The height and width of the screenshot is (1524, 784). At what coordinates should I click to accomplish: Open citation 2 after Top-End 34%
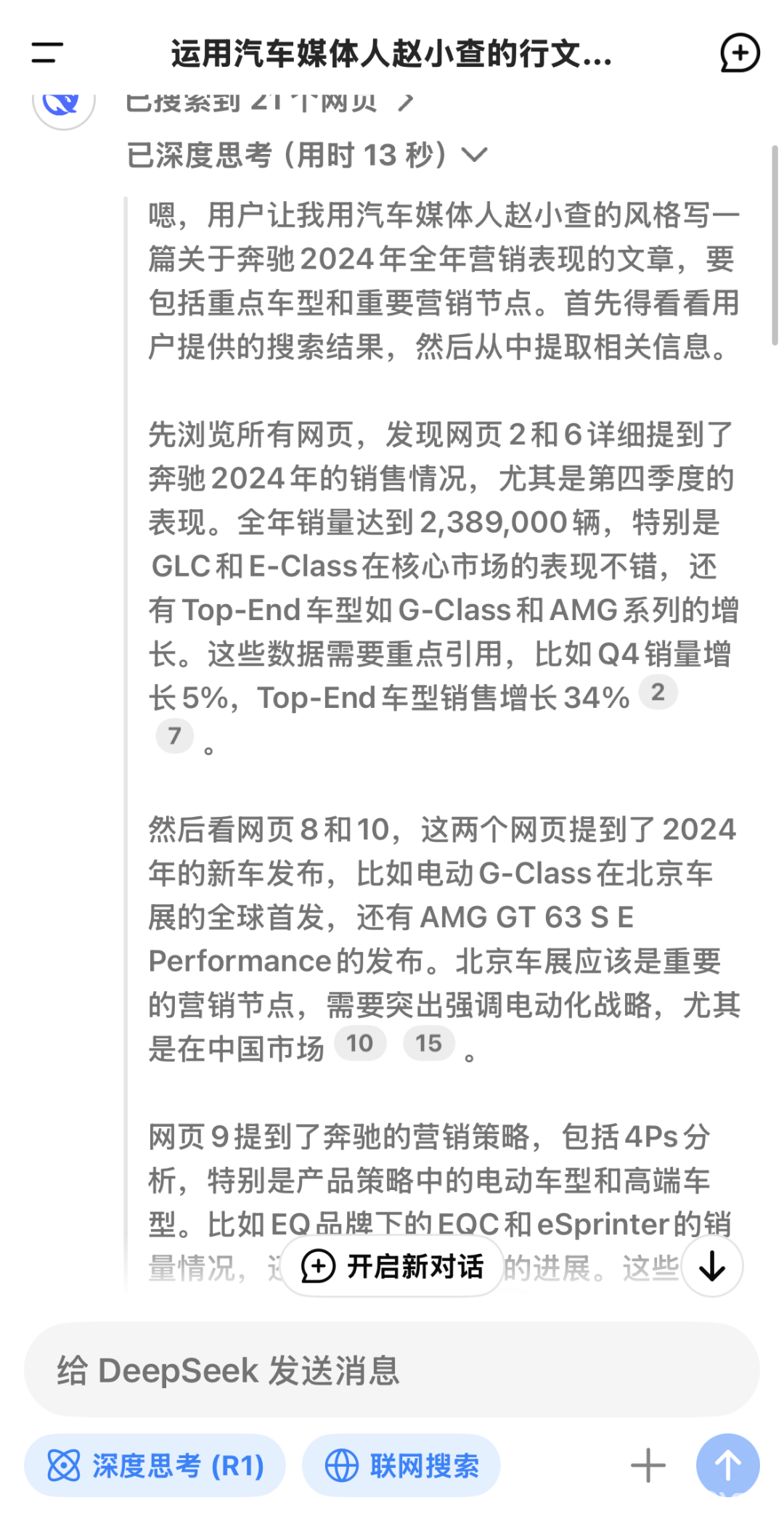point(658,693)
